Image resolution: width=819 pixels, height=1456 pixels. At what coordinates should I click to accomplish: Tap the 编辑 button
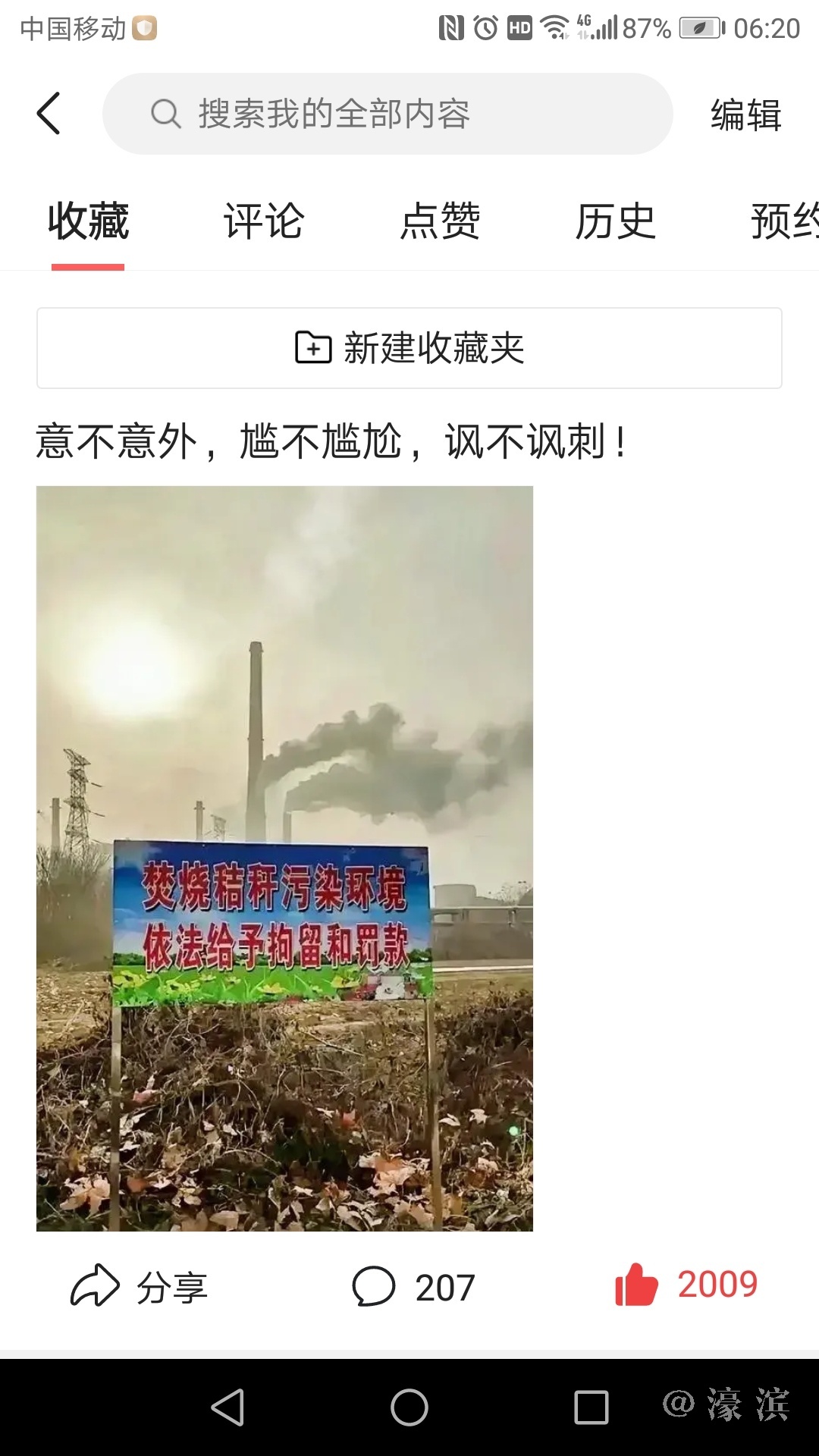745,115
